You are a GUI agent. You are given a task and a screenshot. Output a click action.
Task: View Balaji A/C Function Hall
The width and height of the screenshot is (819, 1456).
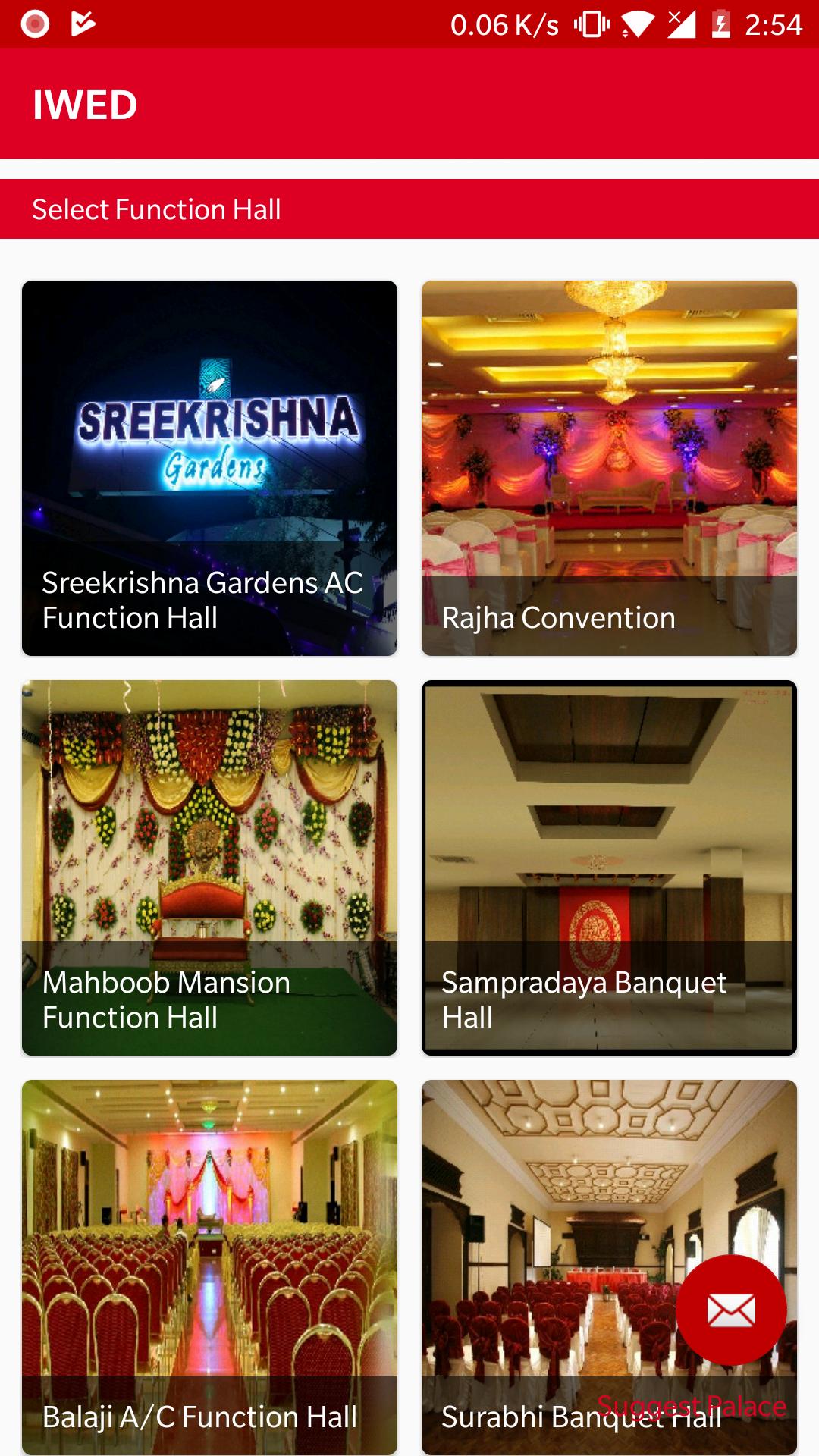point(209,1266)
